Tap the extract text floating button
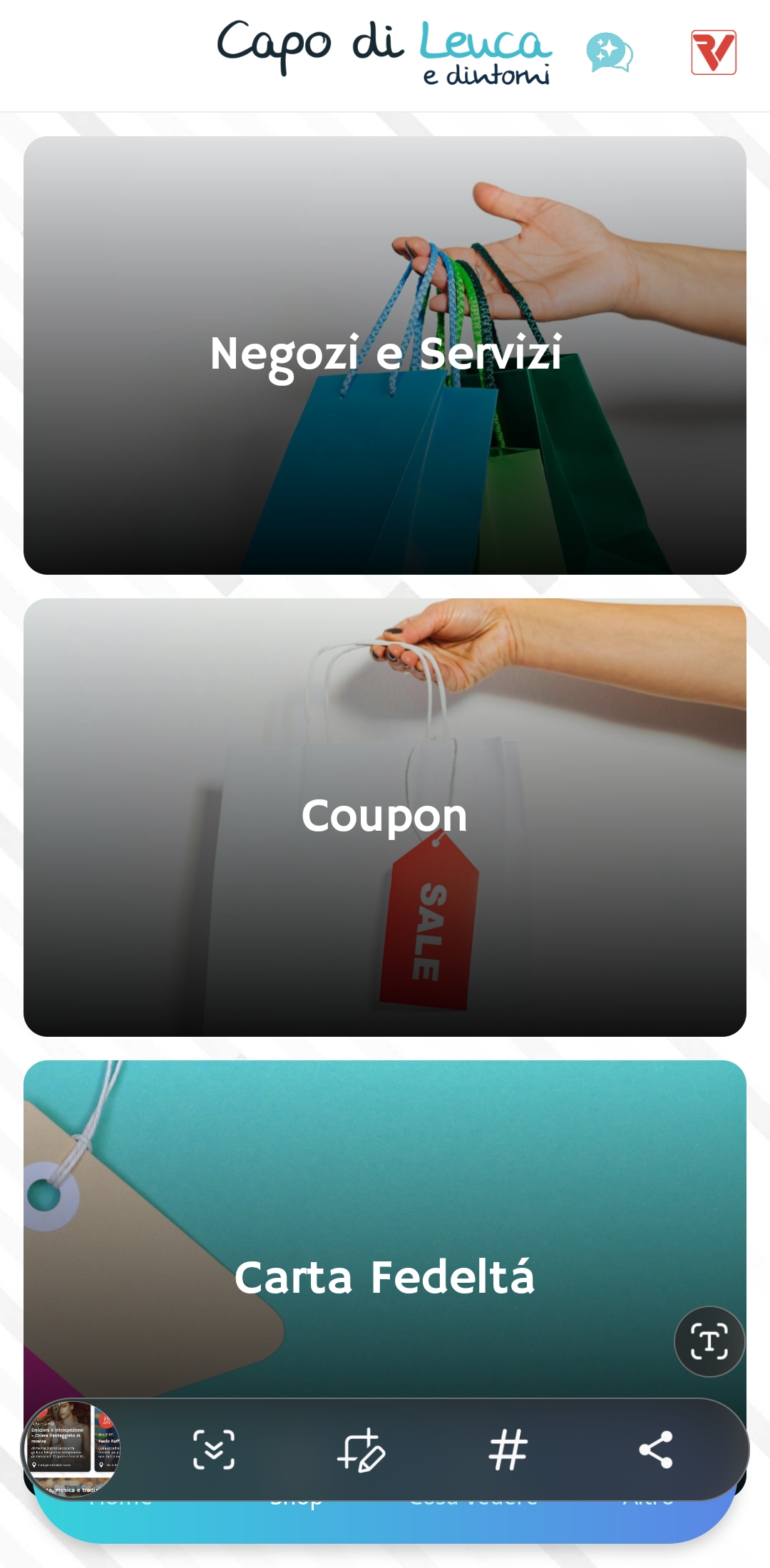This screenshot has height=1568, width=770. coord(709,1341)
